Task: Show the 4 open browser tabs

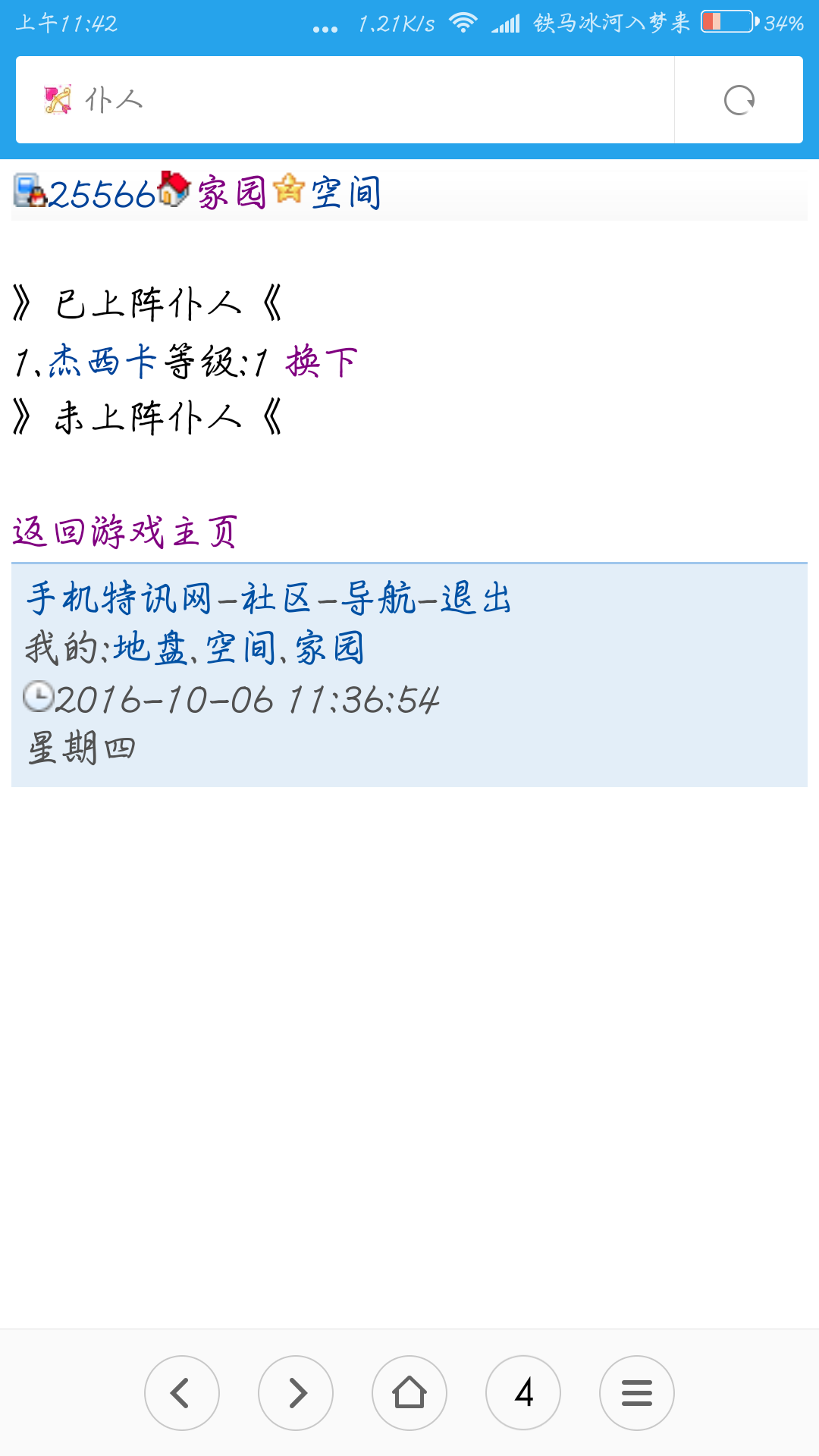Action: 523,1393
